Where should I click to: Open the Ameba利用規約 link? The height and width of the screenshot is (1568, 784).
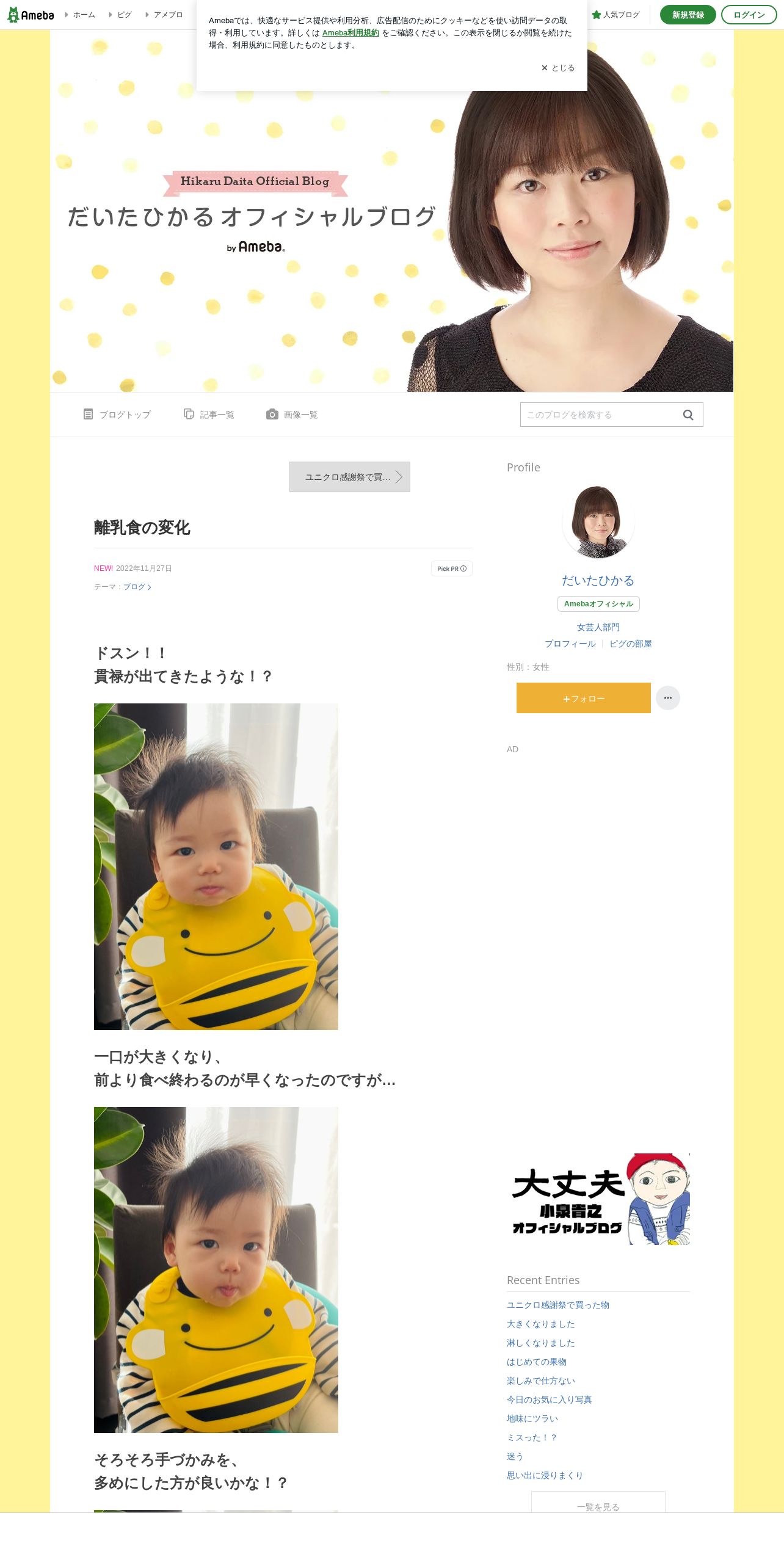pos(350,33)
